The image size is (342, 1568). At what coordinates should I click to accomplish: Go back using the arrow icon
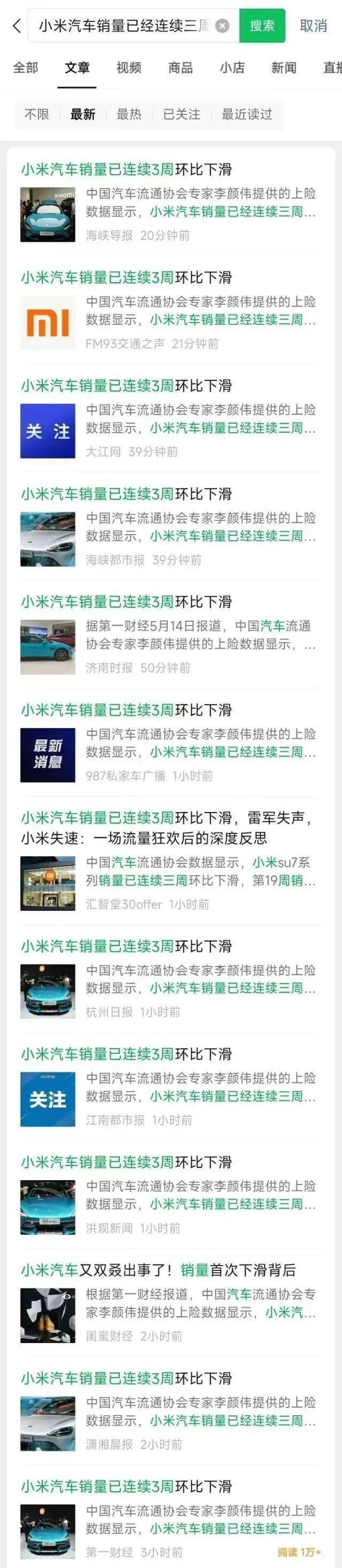(17, 26)
